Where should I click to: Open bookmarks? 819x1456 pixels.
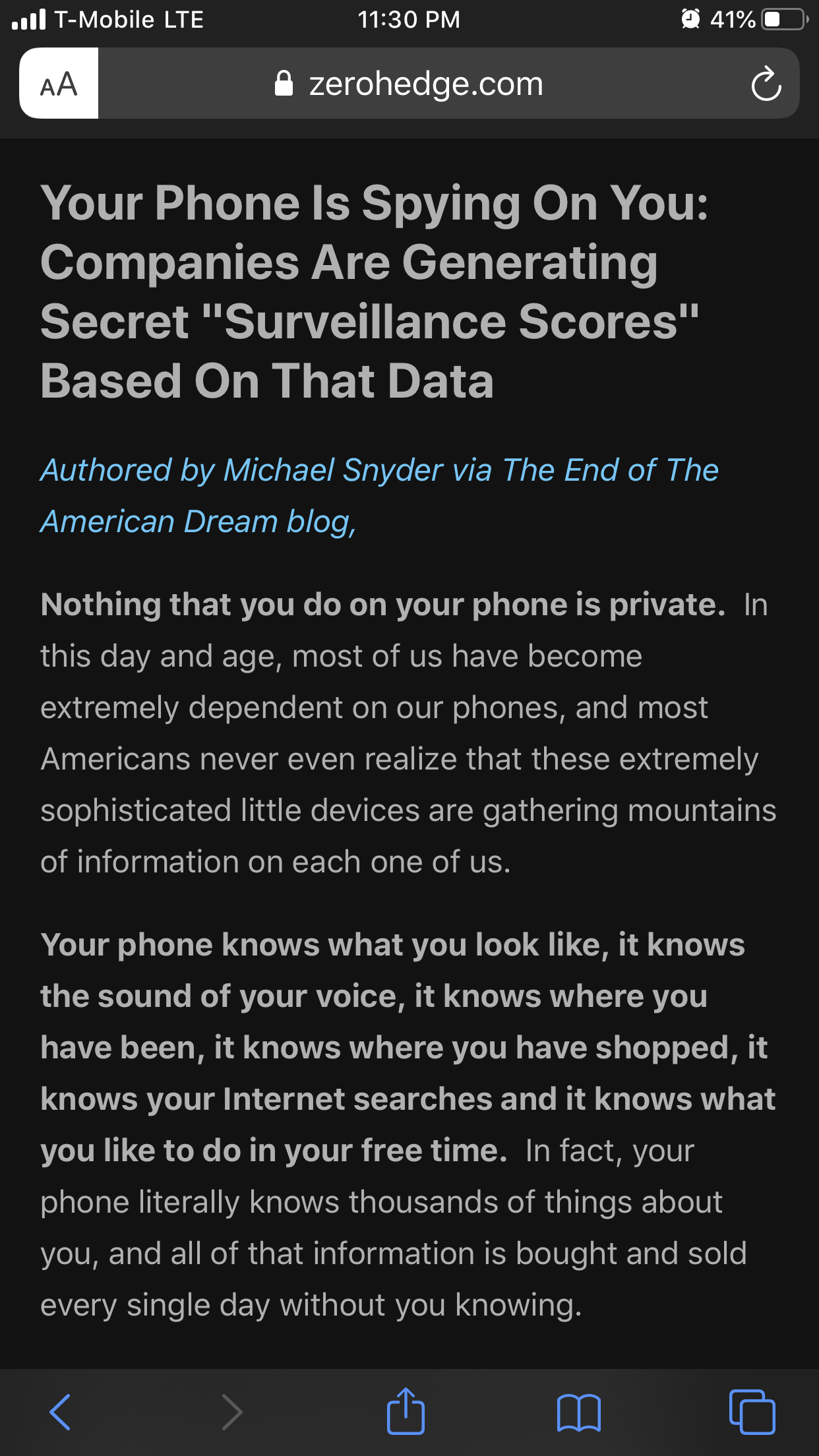[x=578, y=1412]
